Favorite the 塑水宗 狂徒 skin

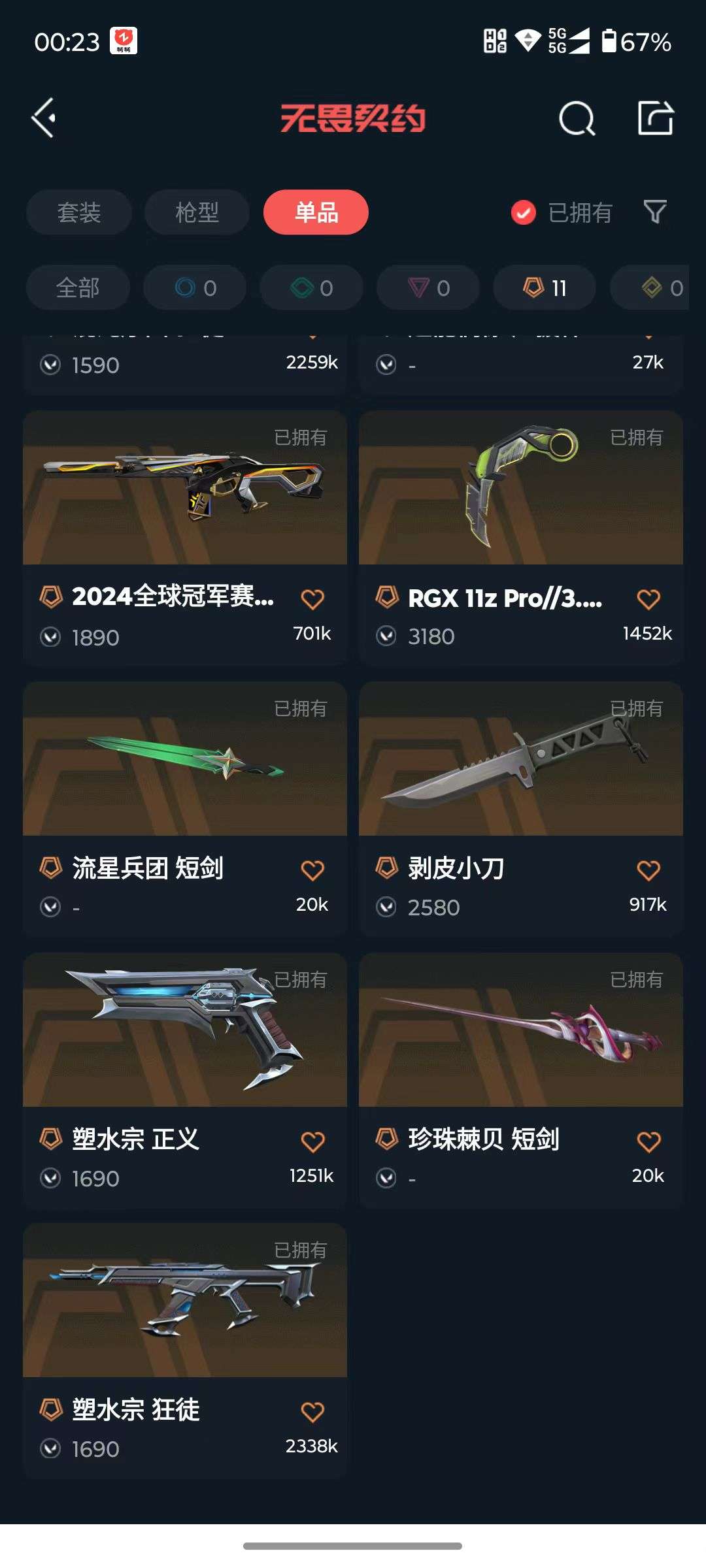click(314, 1411)
